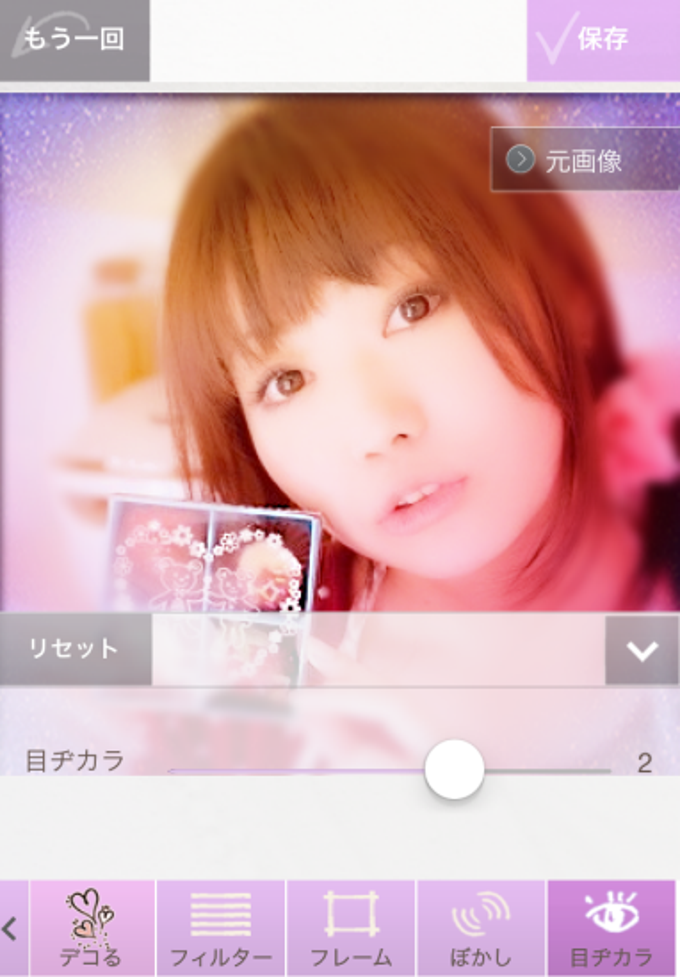Reset eye color with リセット
Image resolution: width=680 pixels, height=977 pixels.
75,649
